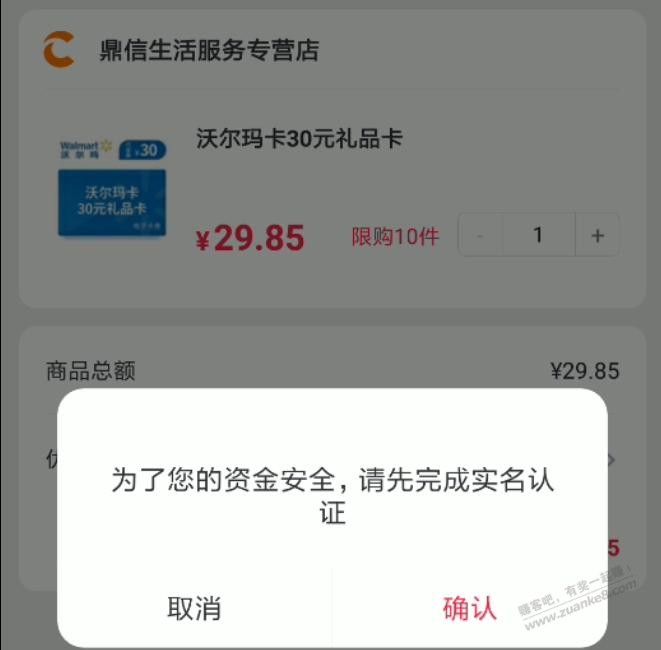Open the Walmart 30元 gift card thumbnail
Screen dimensions: 661x650
112,188
